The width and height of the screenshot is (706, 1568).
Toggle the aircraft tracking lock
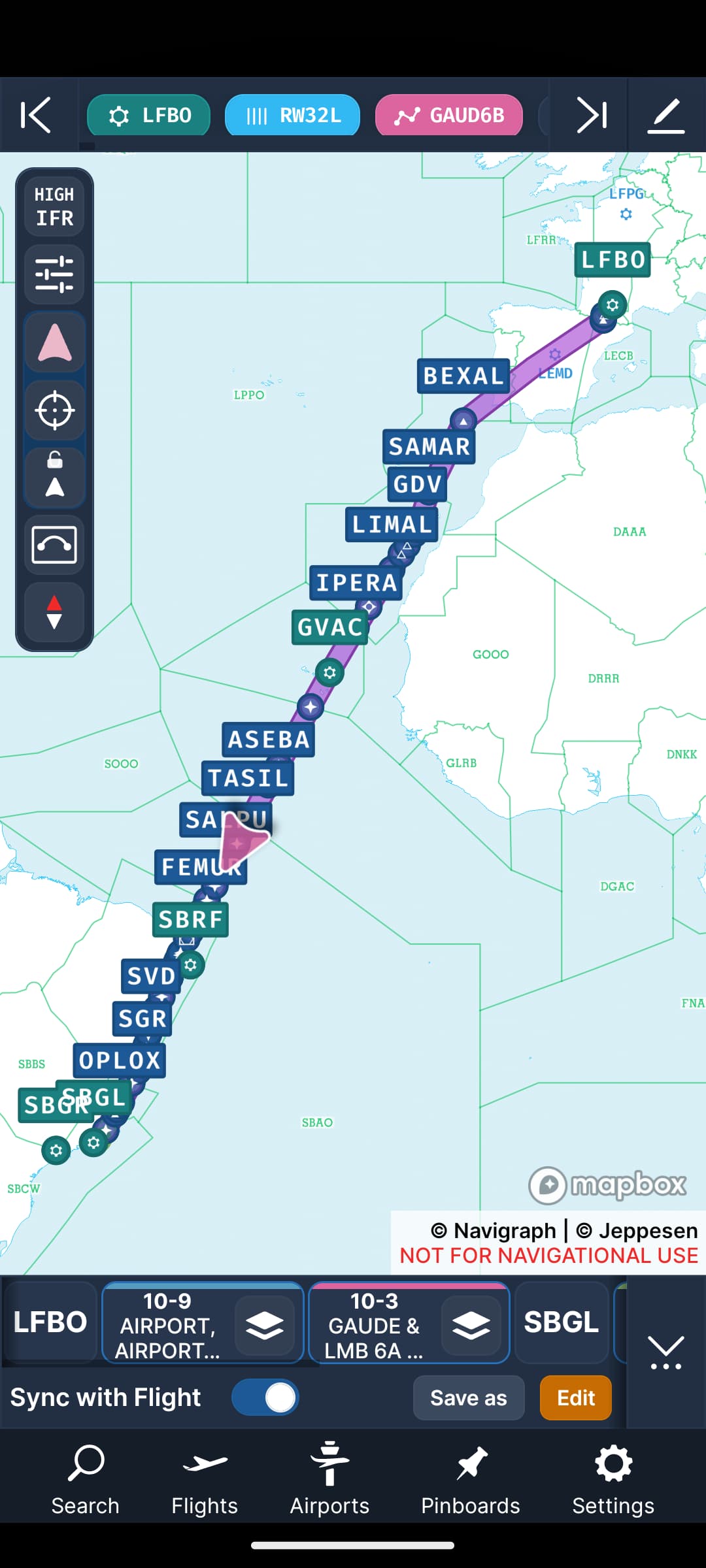click(54, 478)
